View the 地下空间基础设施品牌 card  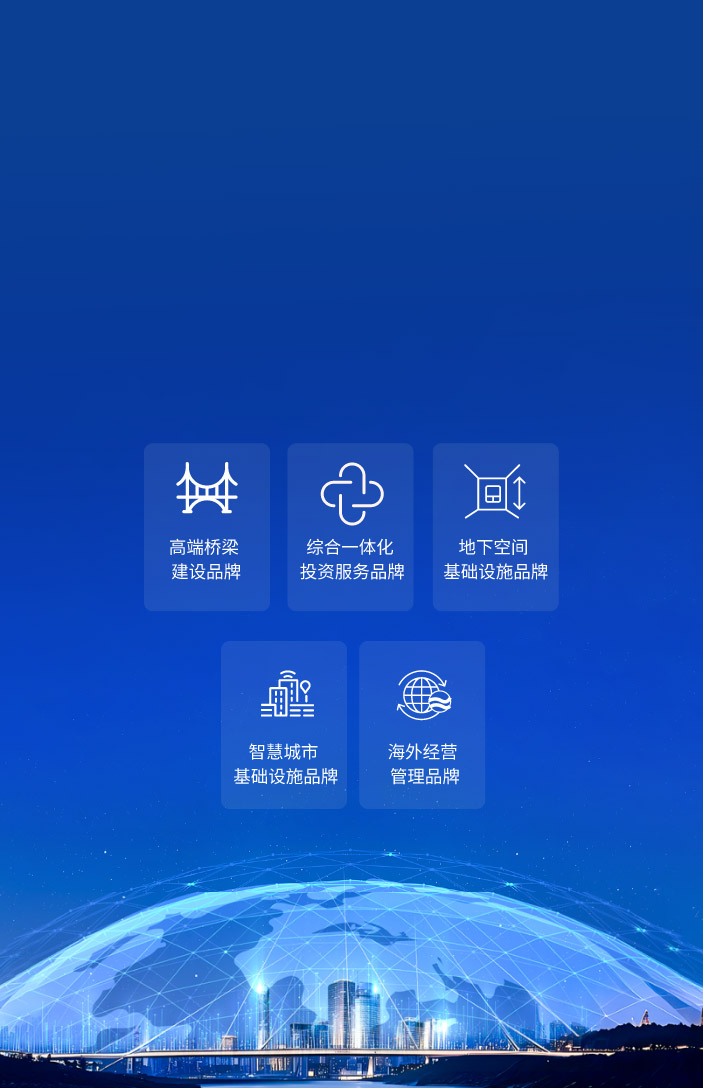pos(495,527)
